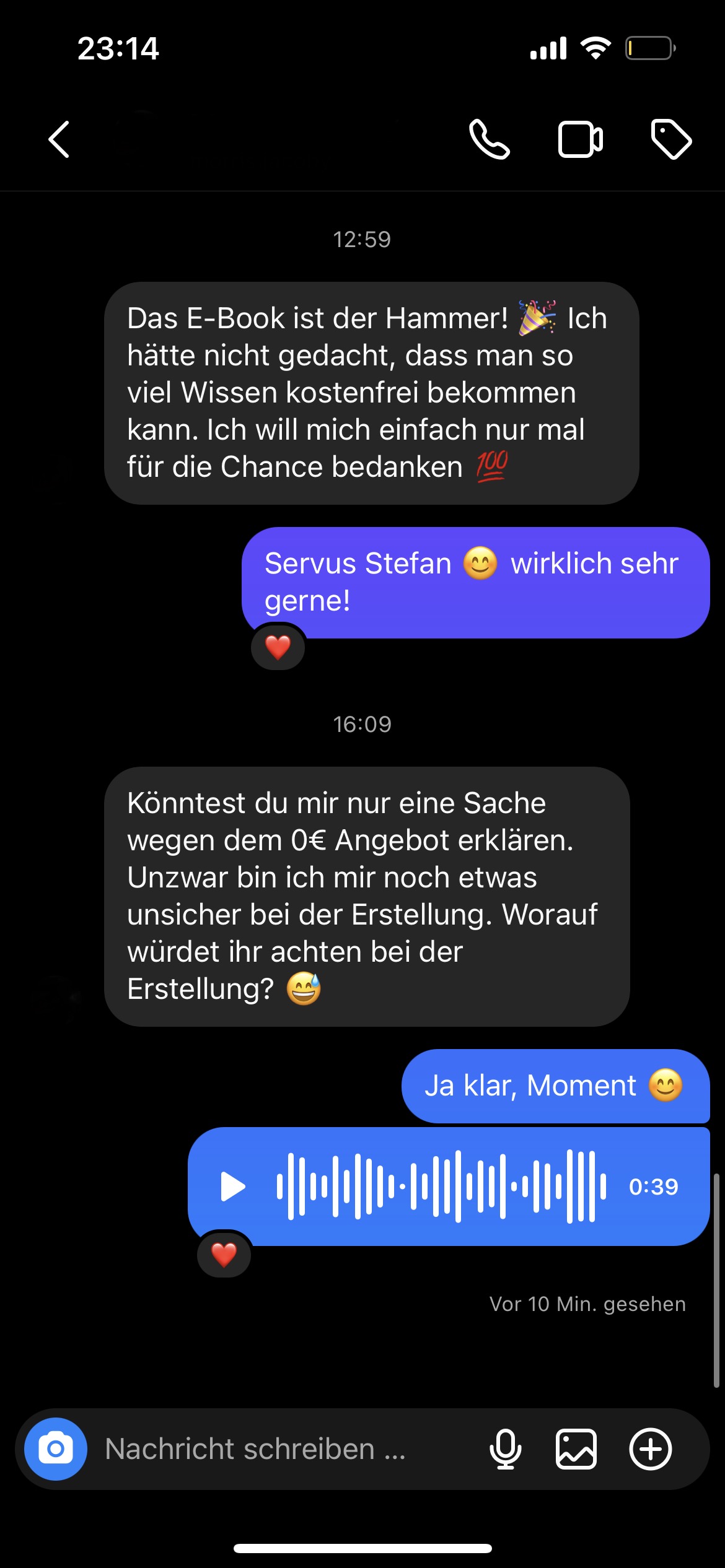Image resolution: width=725 pixels, height=1568 pixels.
Task: Open the label tag icon
Action: 671,139
